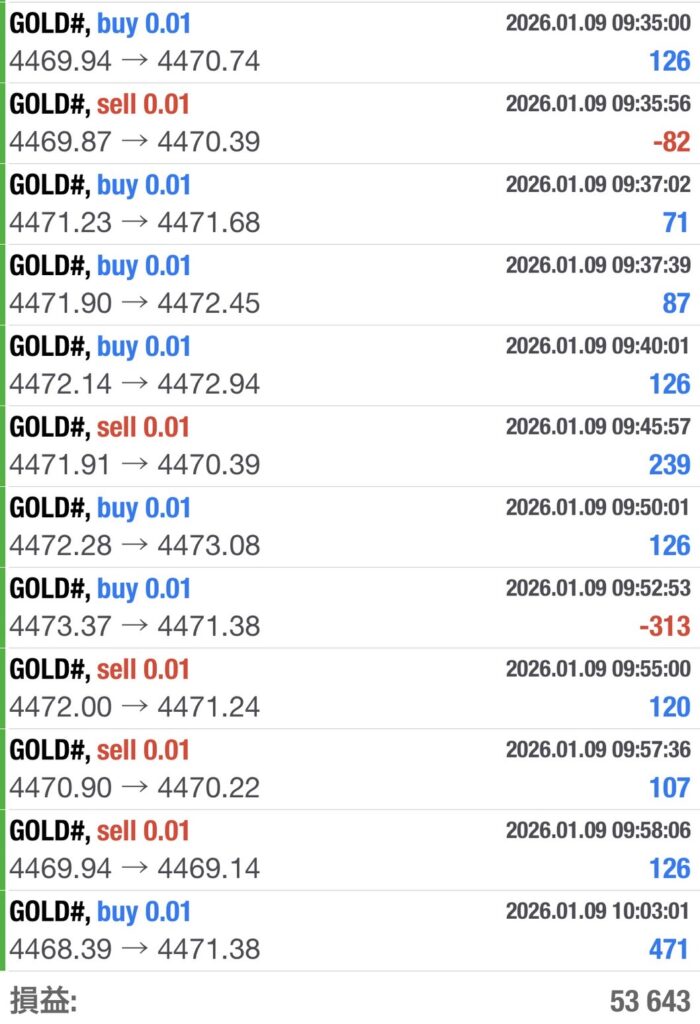
Task: View the GOLD# sell trade with 239 profit
Action: 350,446
